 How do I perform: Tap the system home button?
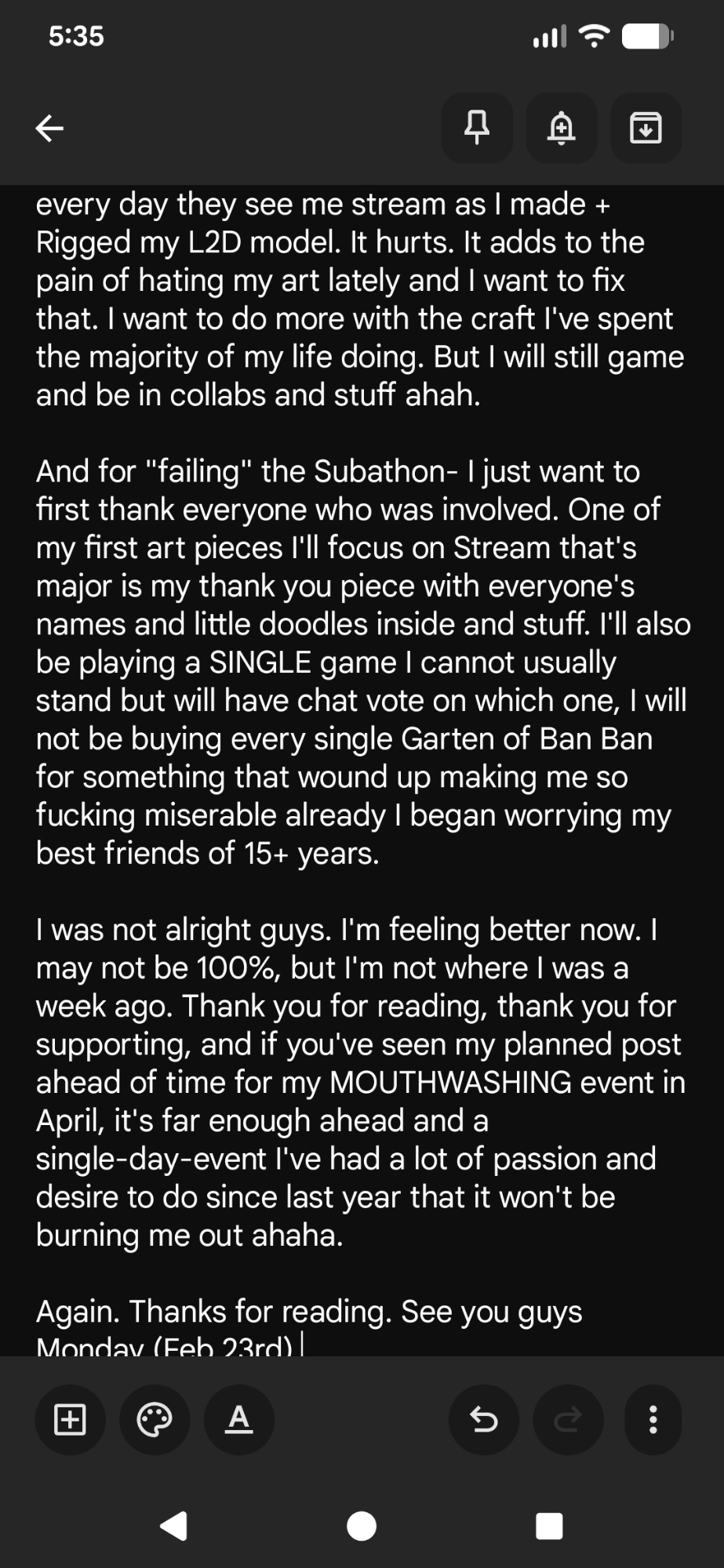[x=362, y=1526]
